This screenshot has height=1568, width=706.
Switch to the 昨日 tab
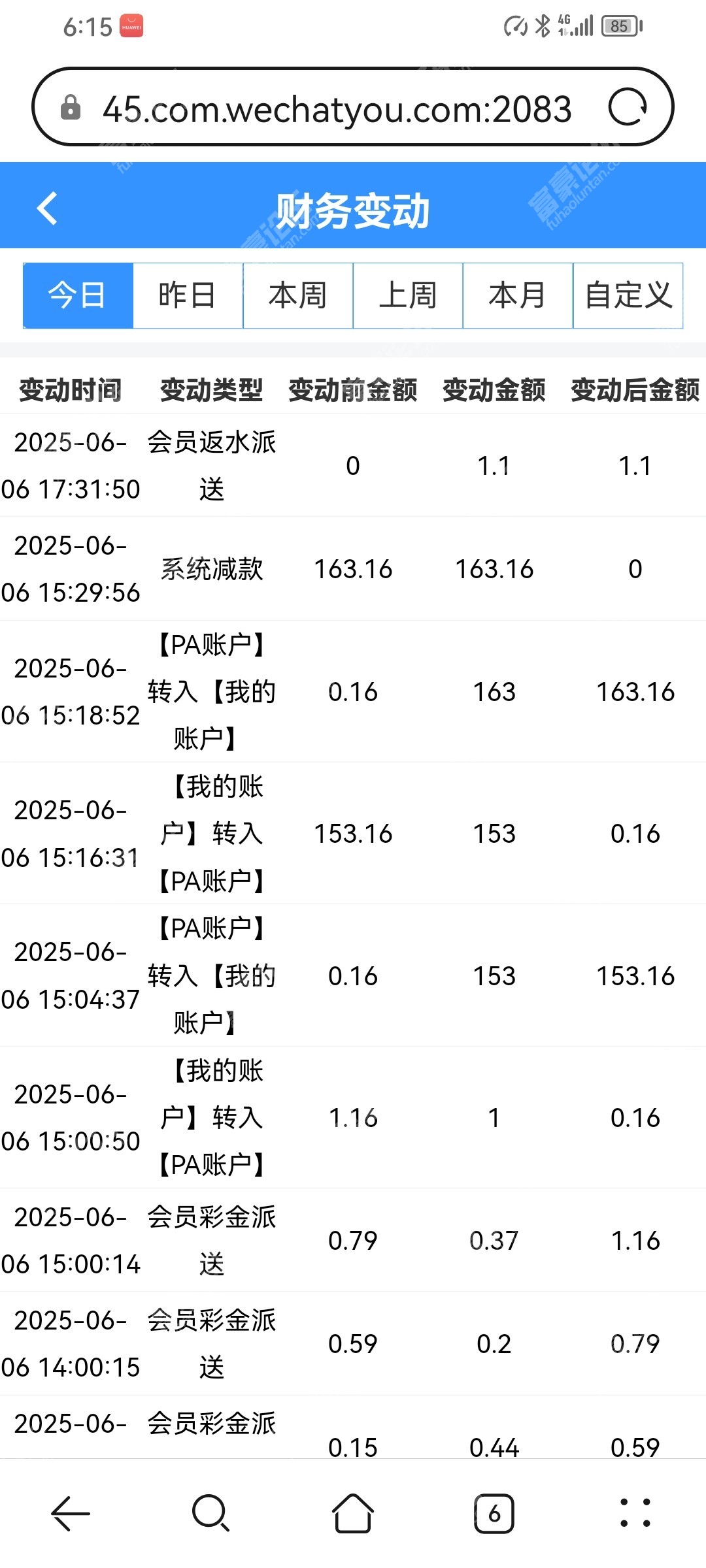pyautogui.click(x=188, y=295)
